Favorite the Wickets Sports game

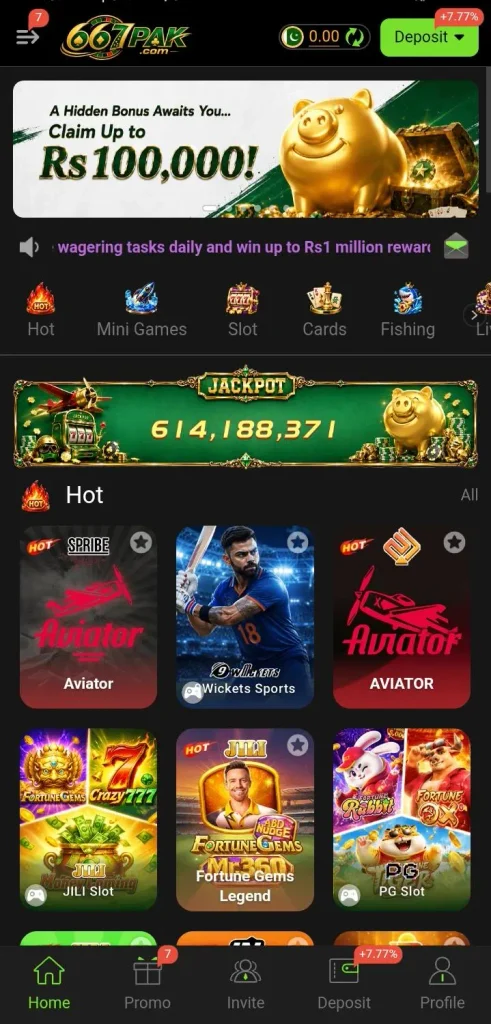pos(298,542)
